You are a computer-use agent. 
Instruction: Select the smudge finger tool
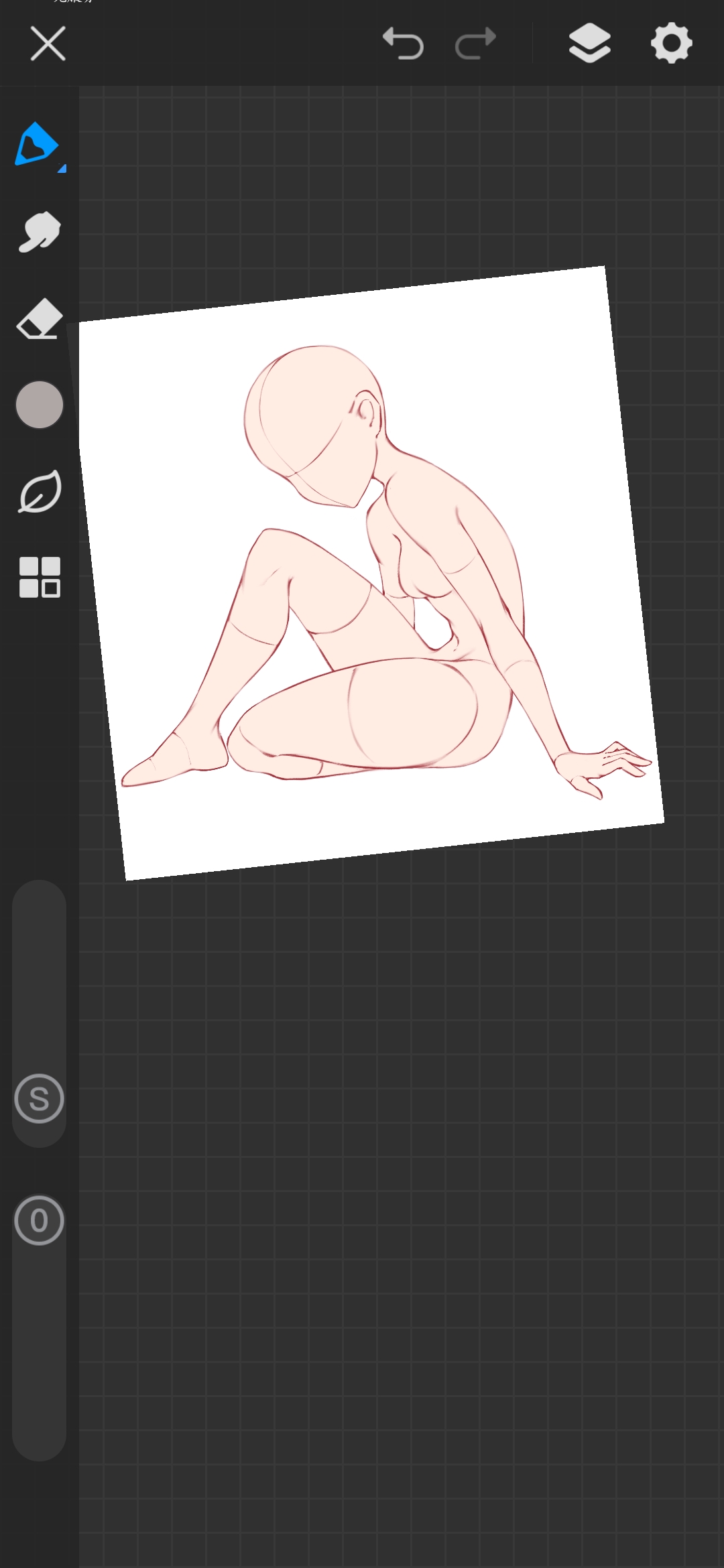click(40, 231)
